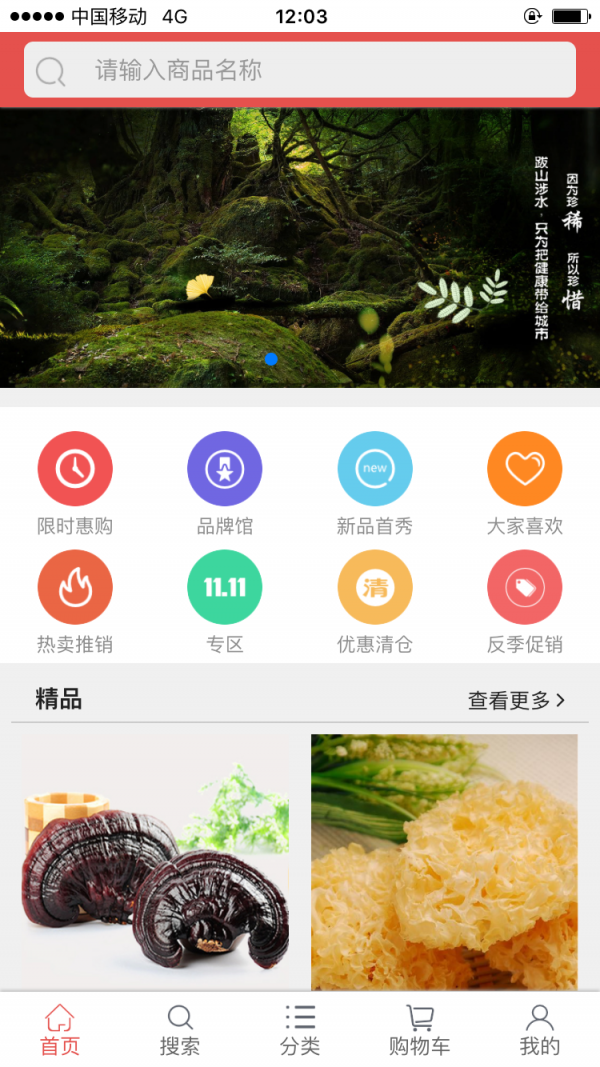Screen dimensions: 600x1067
Task: Open the reishi mushroom product card
Action: click(155, 862)
